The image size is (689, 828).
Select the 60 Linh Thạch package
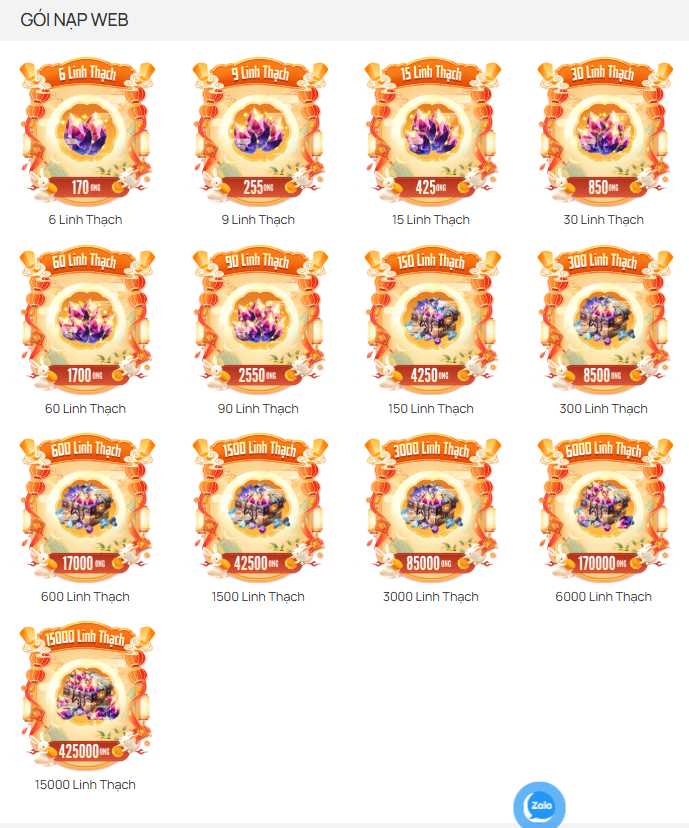(x=86, y=320)
